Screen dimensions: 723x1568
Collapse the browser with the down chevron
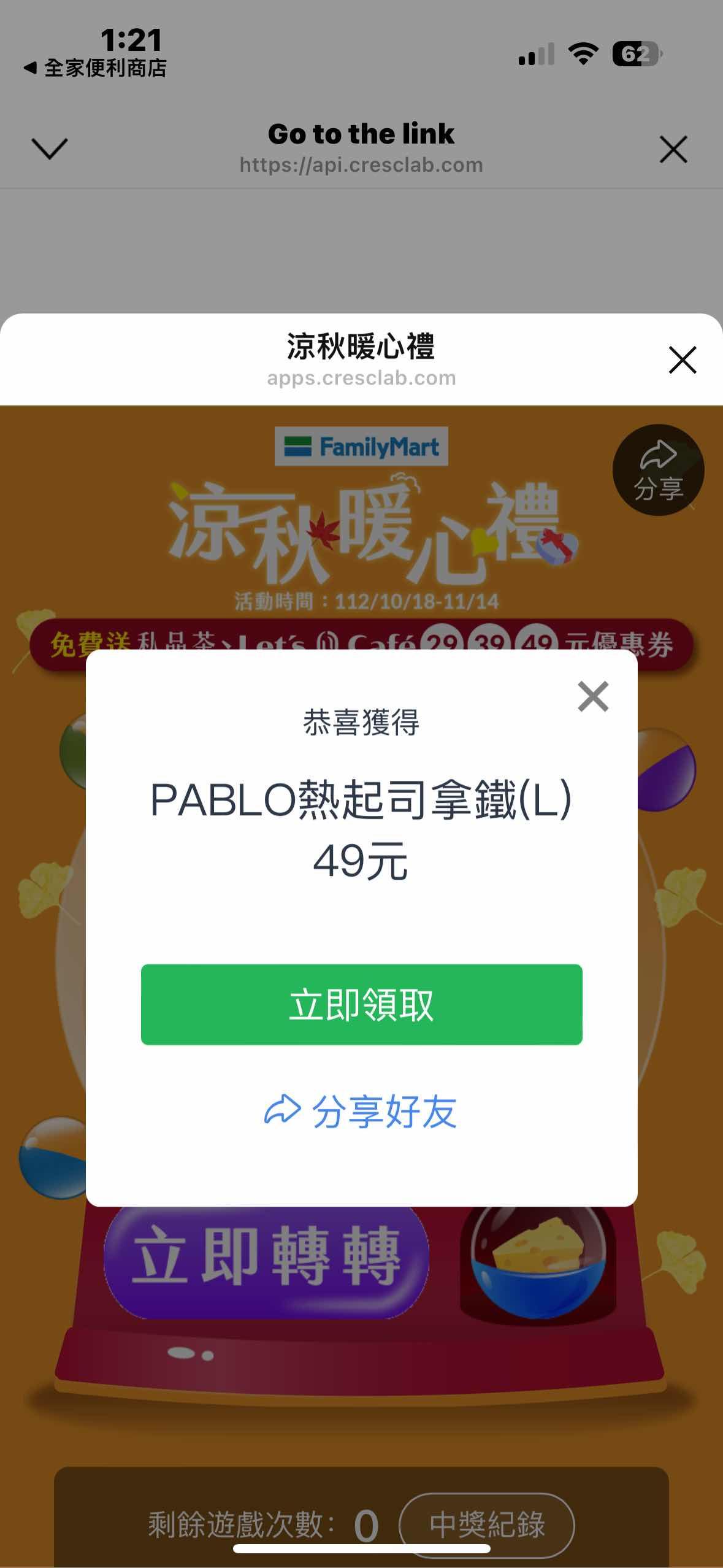[49, 148]
